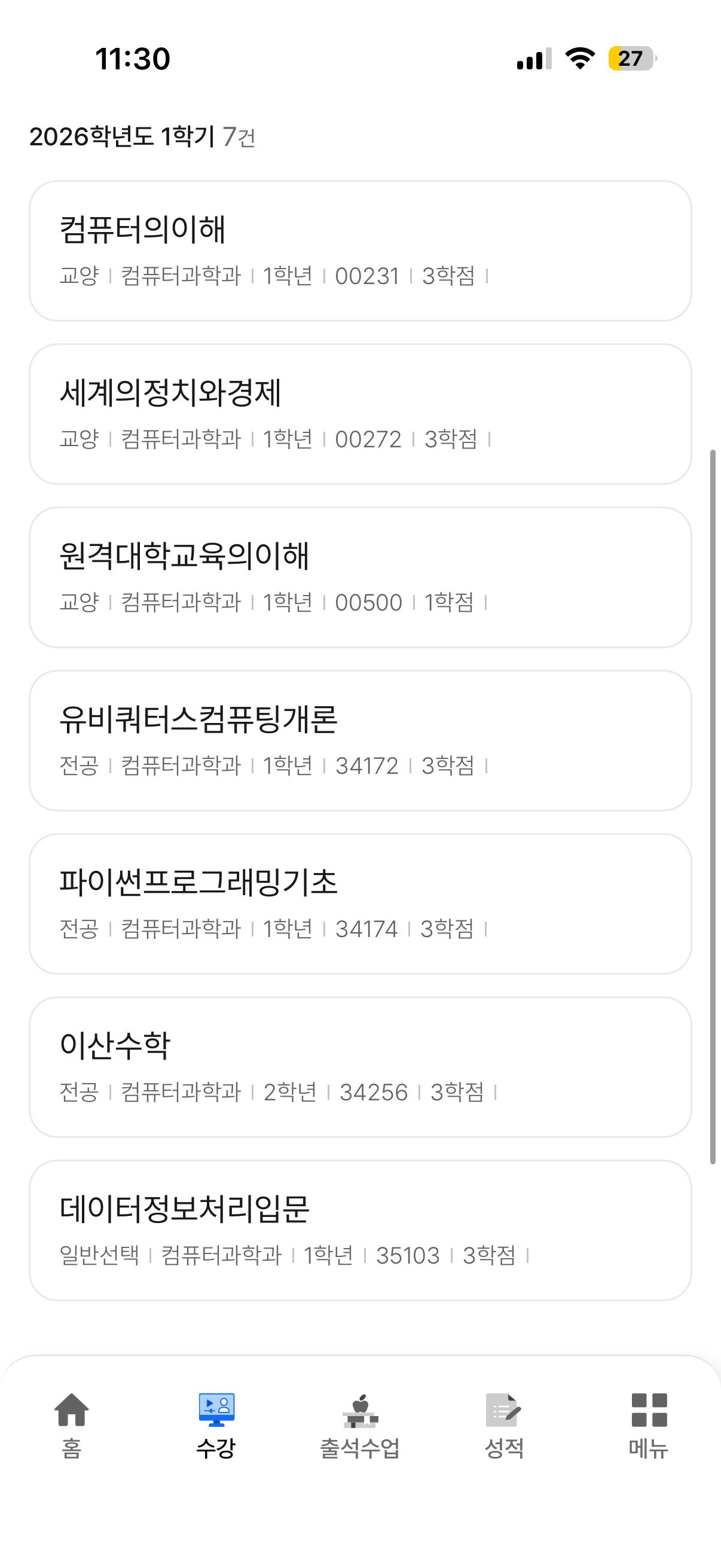Image resolution: width=721 pixels, height=1568 pixels.
Task: Select the 데이터정보처리입문 course card
Action: pos(360,1230)
